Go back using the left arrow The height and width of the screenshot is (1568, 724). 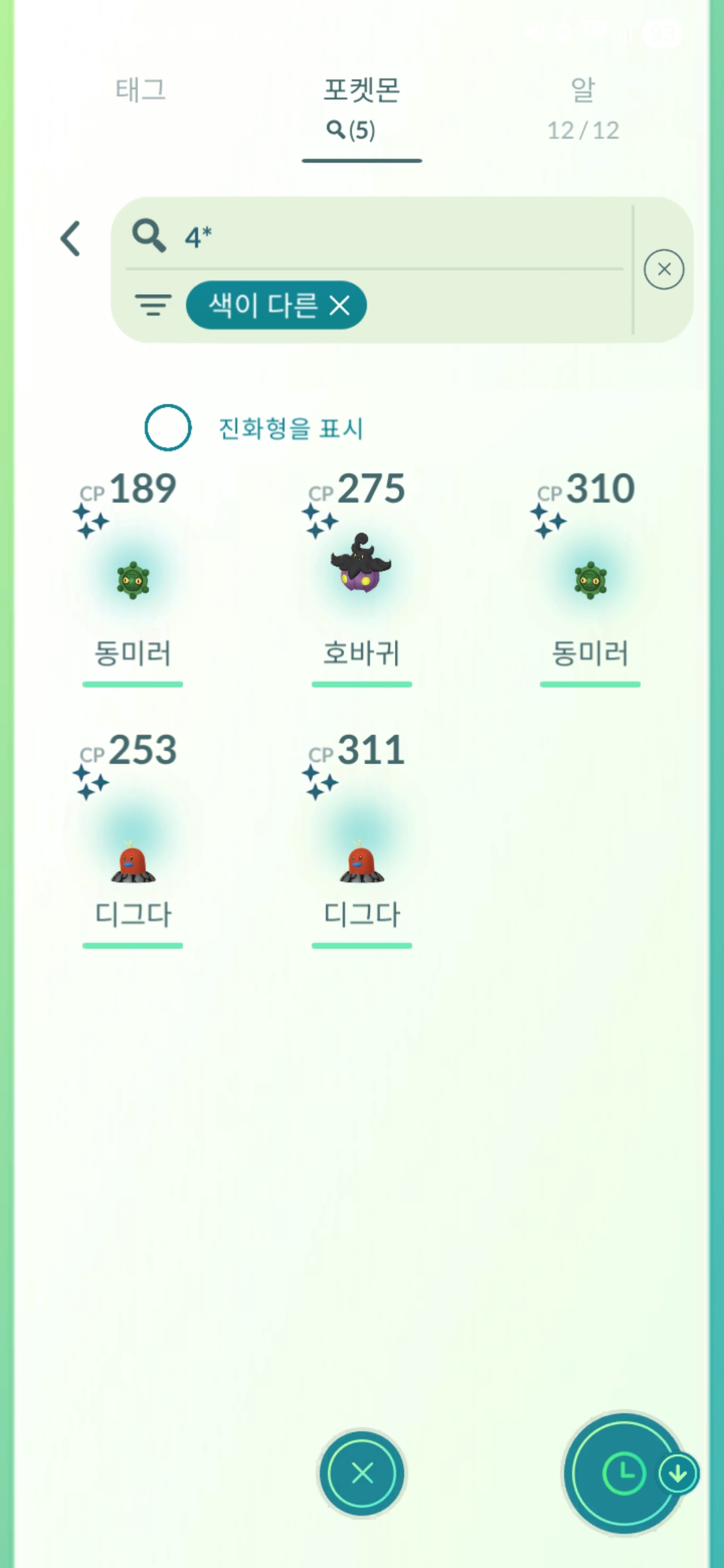click(71, 239)
